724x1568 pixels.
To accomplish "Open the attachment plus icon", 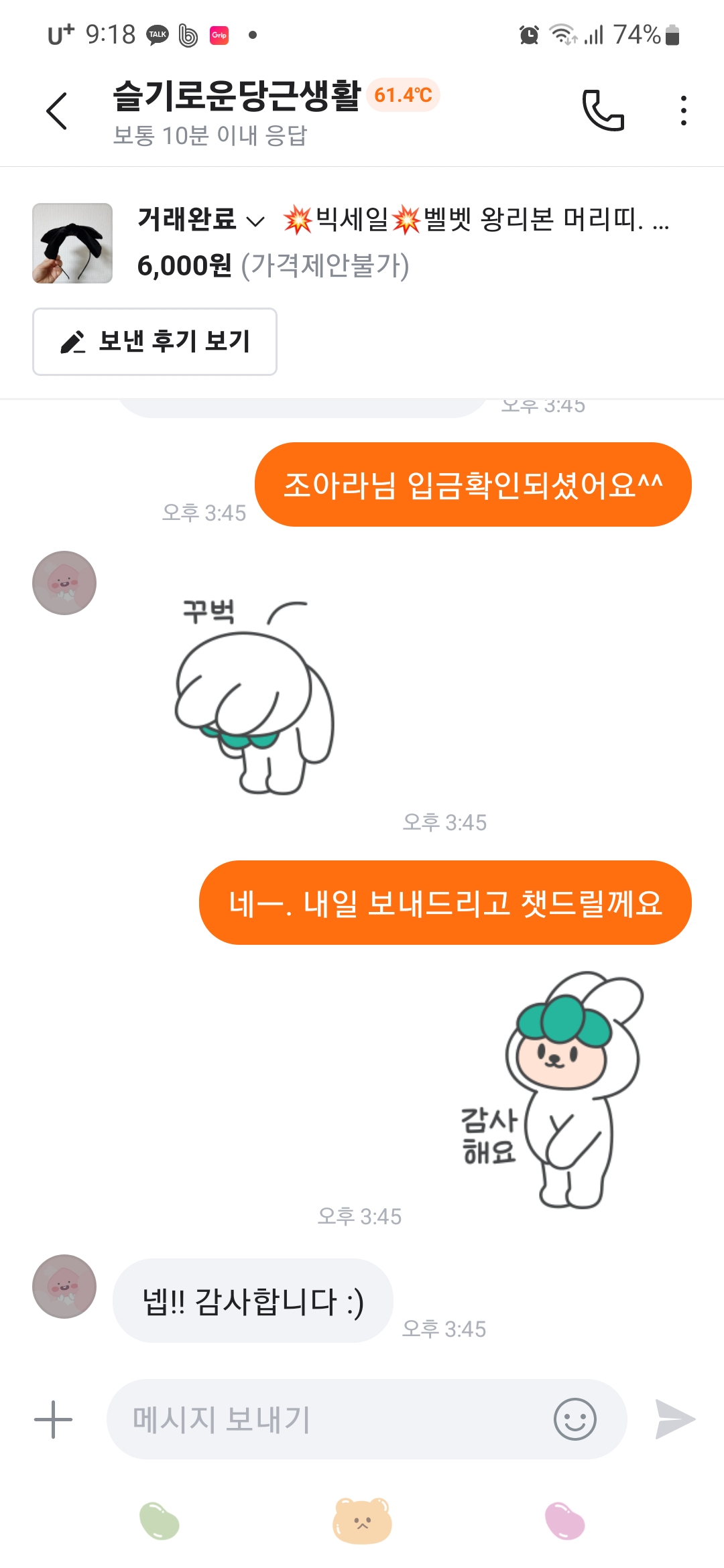I will point(53,1419).
